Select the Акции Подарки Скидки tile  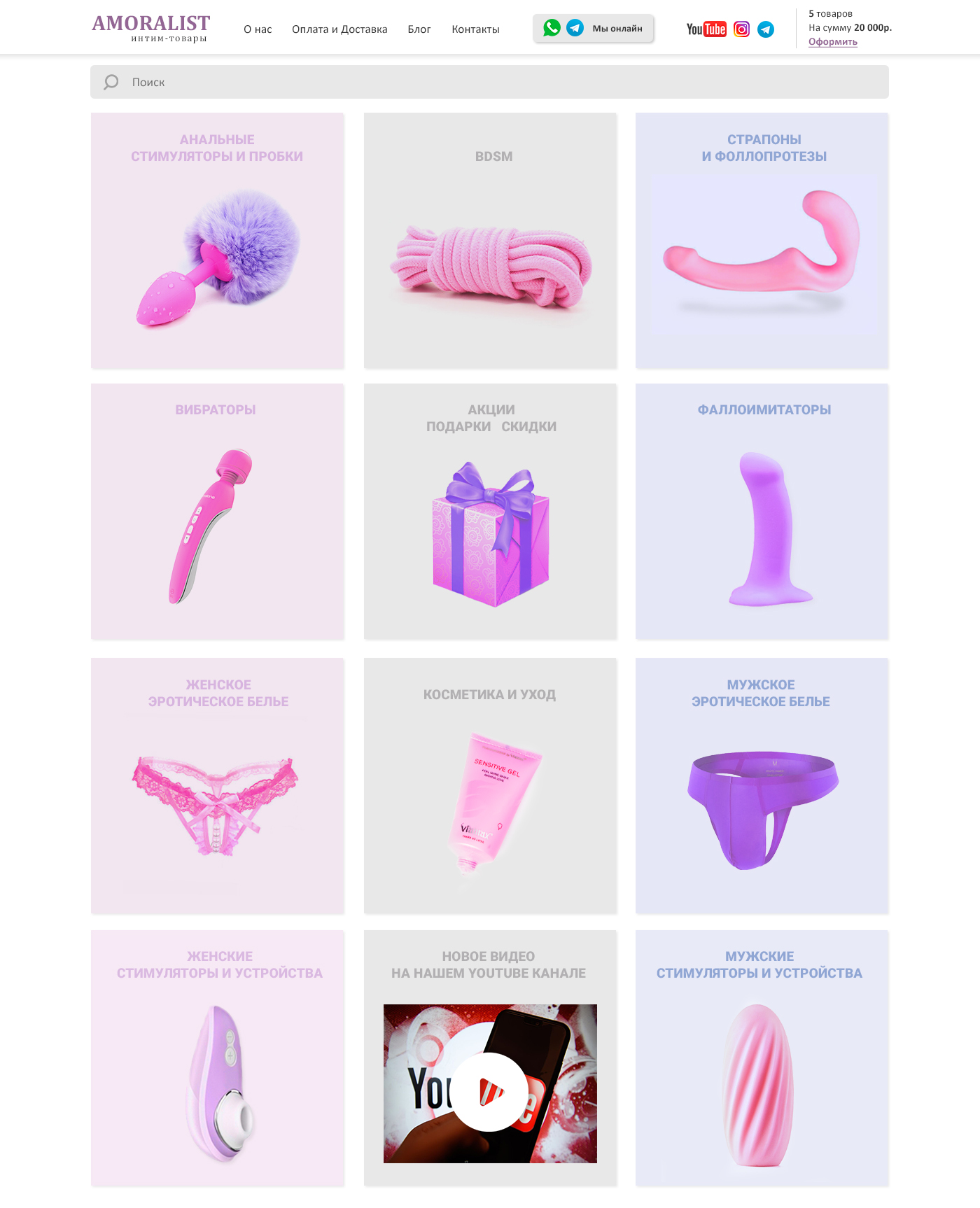pyautogui.click(x=490, y=512)
